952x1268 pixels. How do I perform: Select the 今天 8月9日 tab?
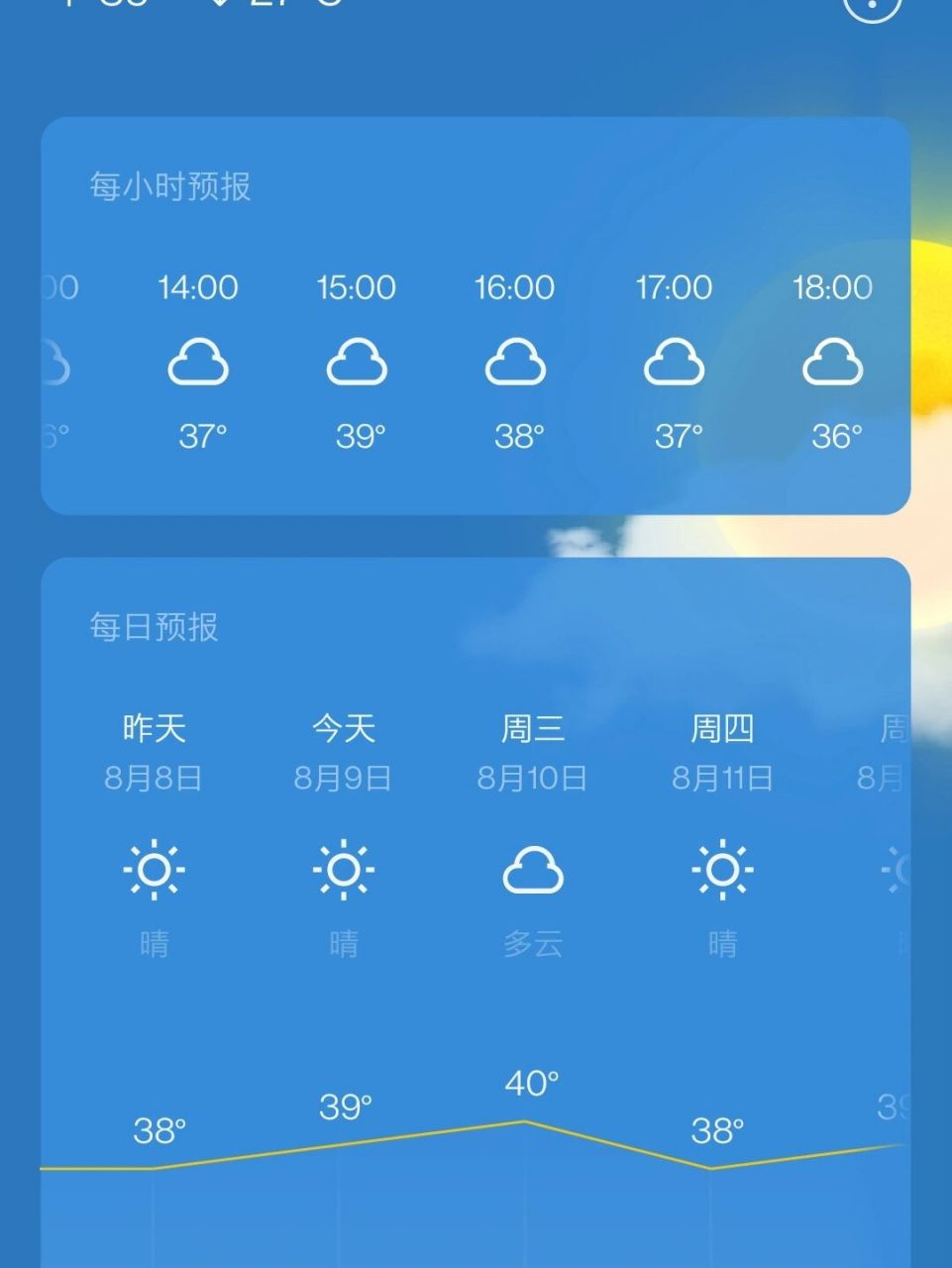coord(342,751)
